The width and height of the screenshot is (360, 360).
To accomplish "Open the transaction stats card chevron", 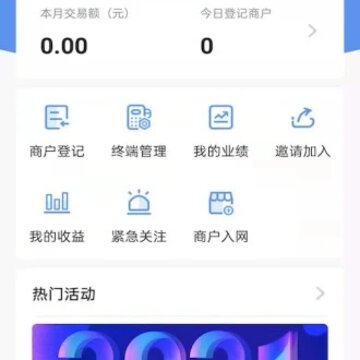I will pos(312,31).
